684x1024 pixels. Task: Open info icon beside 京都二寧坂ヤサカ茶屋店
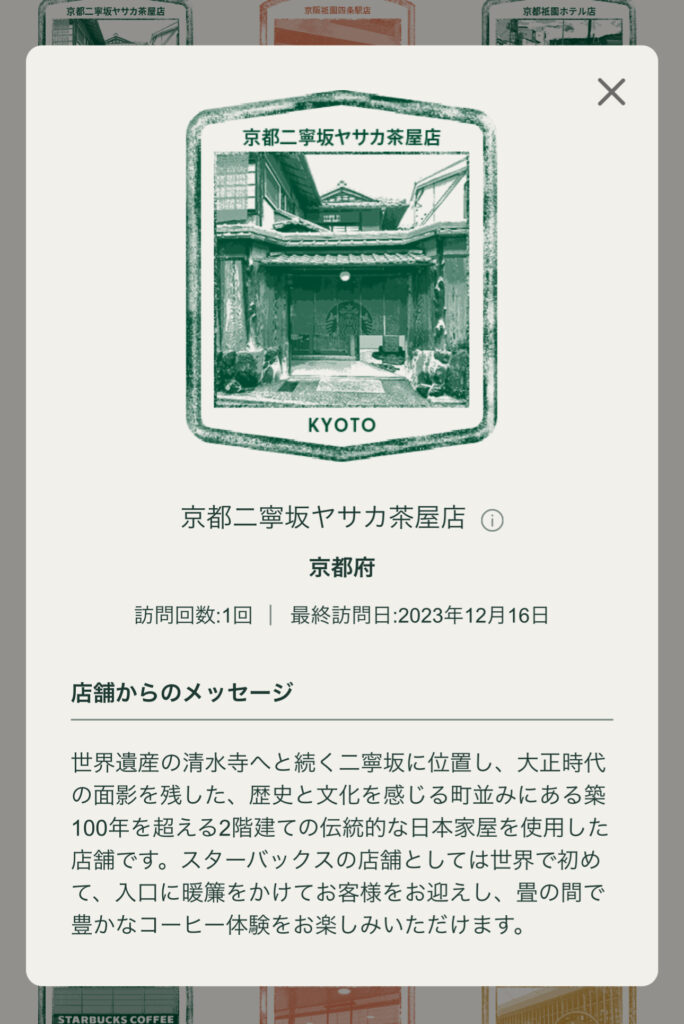point(492,520)
